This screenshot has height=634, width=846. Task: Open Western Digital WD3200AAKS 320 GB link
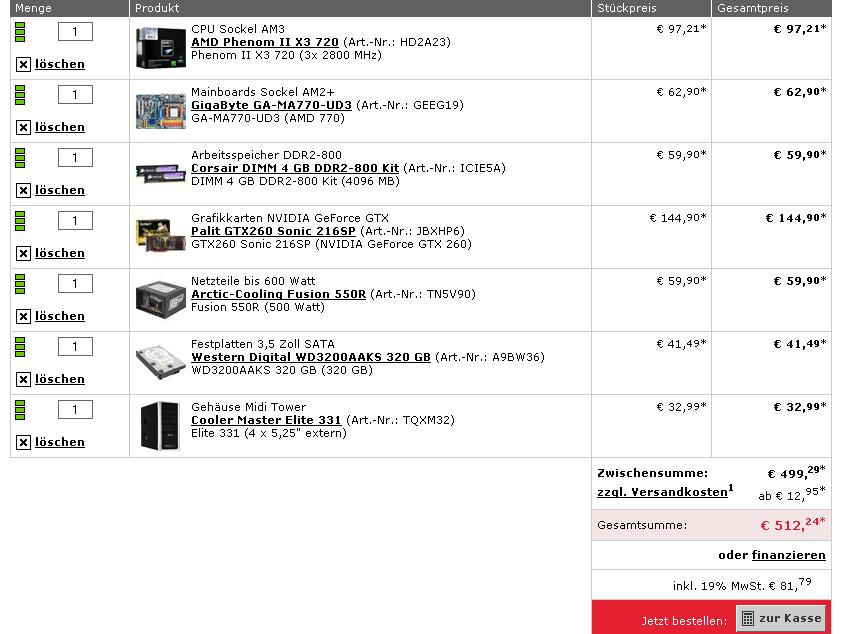coord(310,357)
